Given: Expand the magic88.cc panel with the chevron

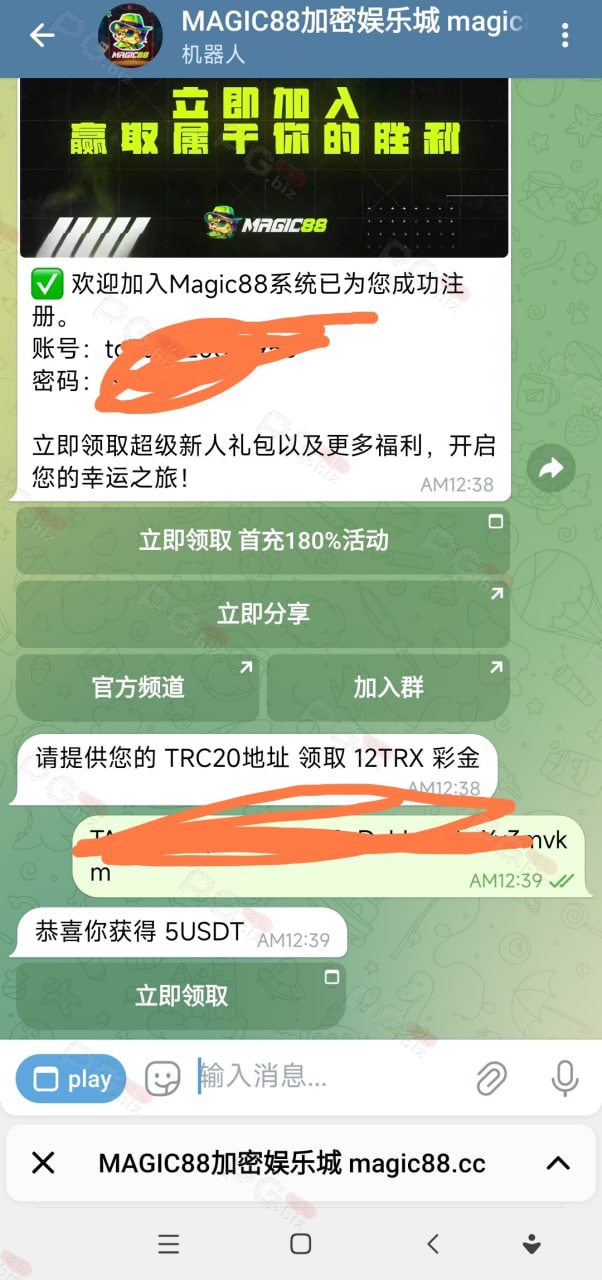Looking at the screenshot, I should (x=558, y=1163).
